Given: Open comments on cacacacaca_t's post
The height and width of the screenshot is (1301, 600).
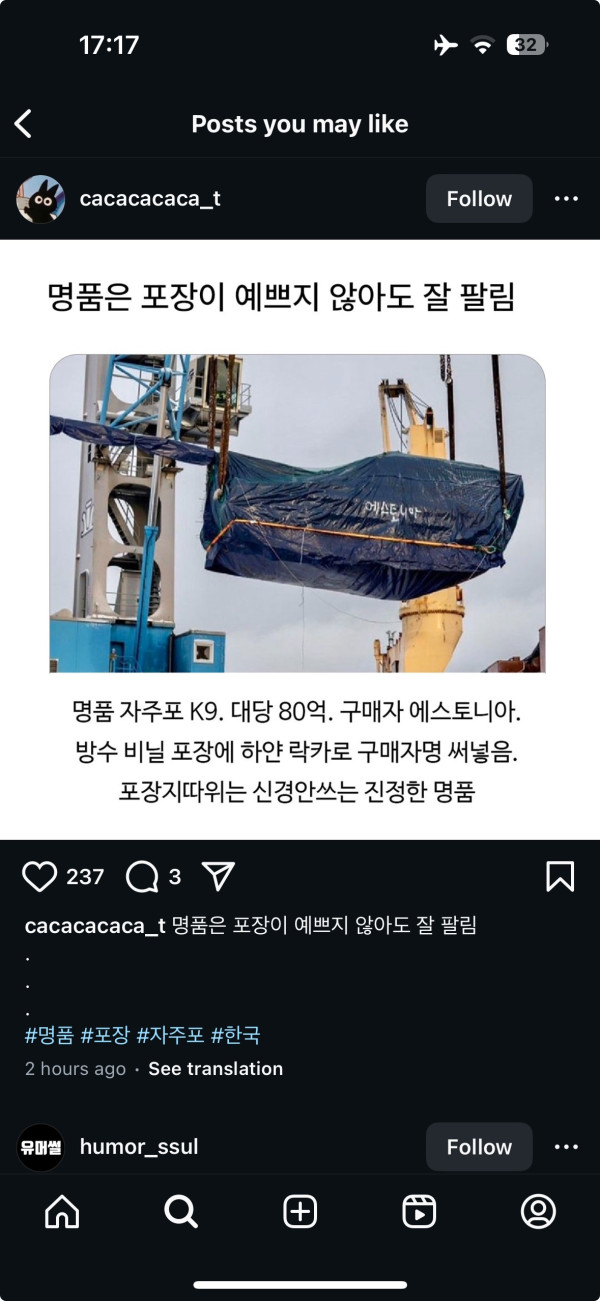Looking at the screenshot, I should pos(142,877).
